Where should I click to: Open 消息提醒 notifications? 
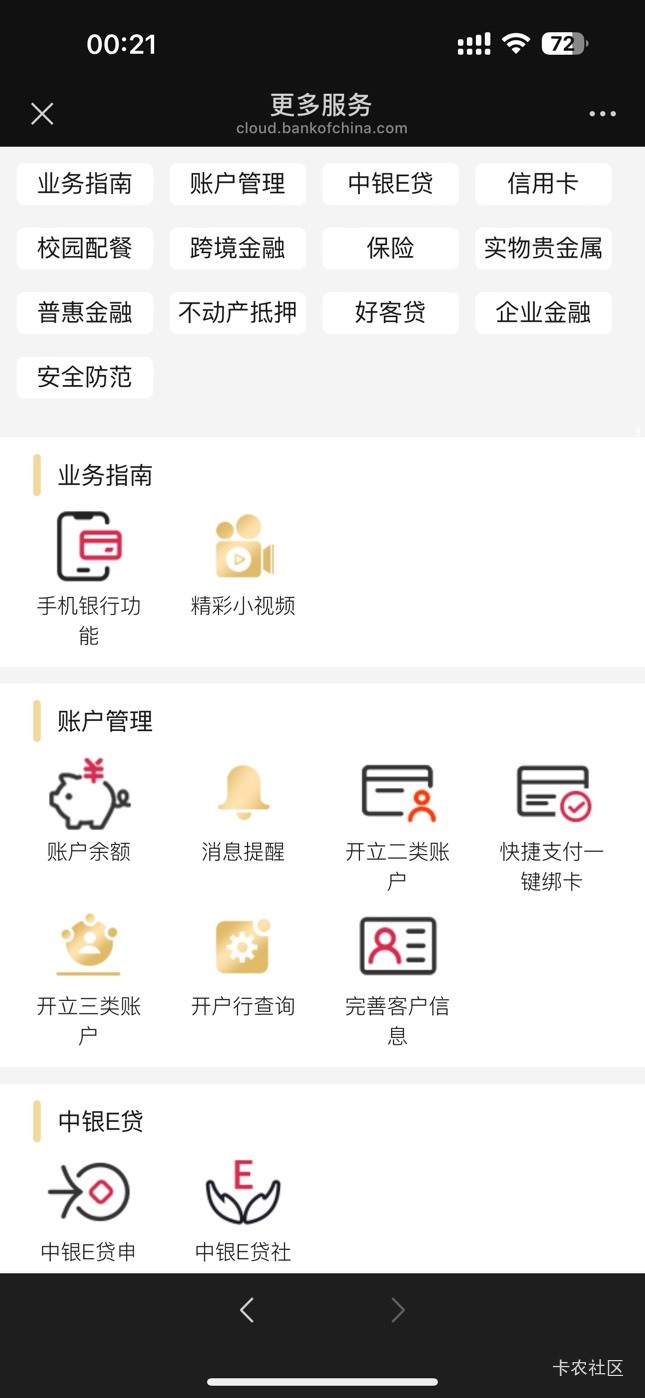[243, 810]
